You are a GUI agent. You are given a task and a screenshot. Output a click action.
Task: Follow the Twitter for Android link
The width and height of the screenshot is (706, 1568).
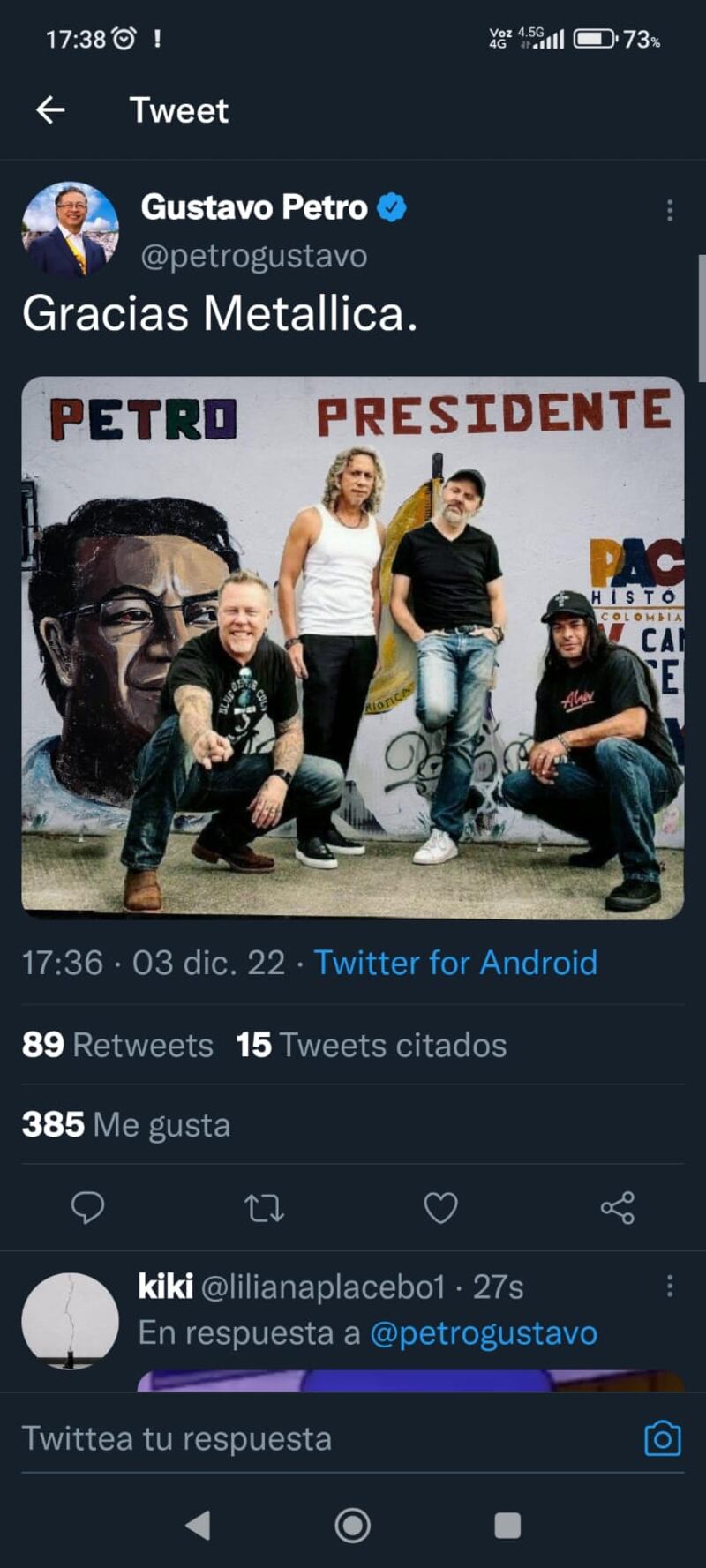[x=455, y=962]
